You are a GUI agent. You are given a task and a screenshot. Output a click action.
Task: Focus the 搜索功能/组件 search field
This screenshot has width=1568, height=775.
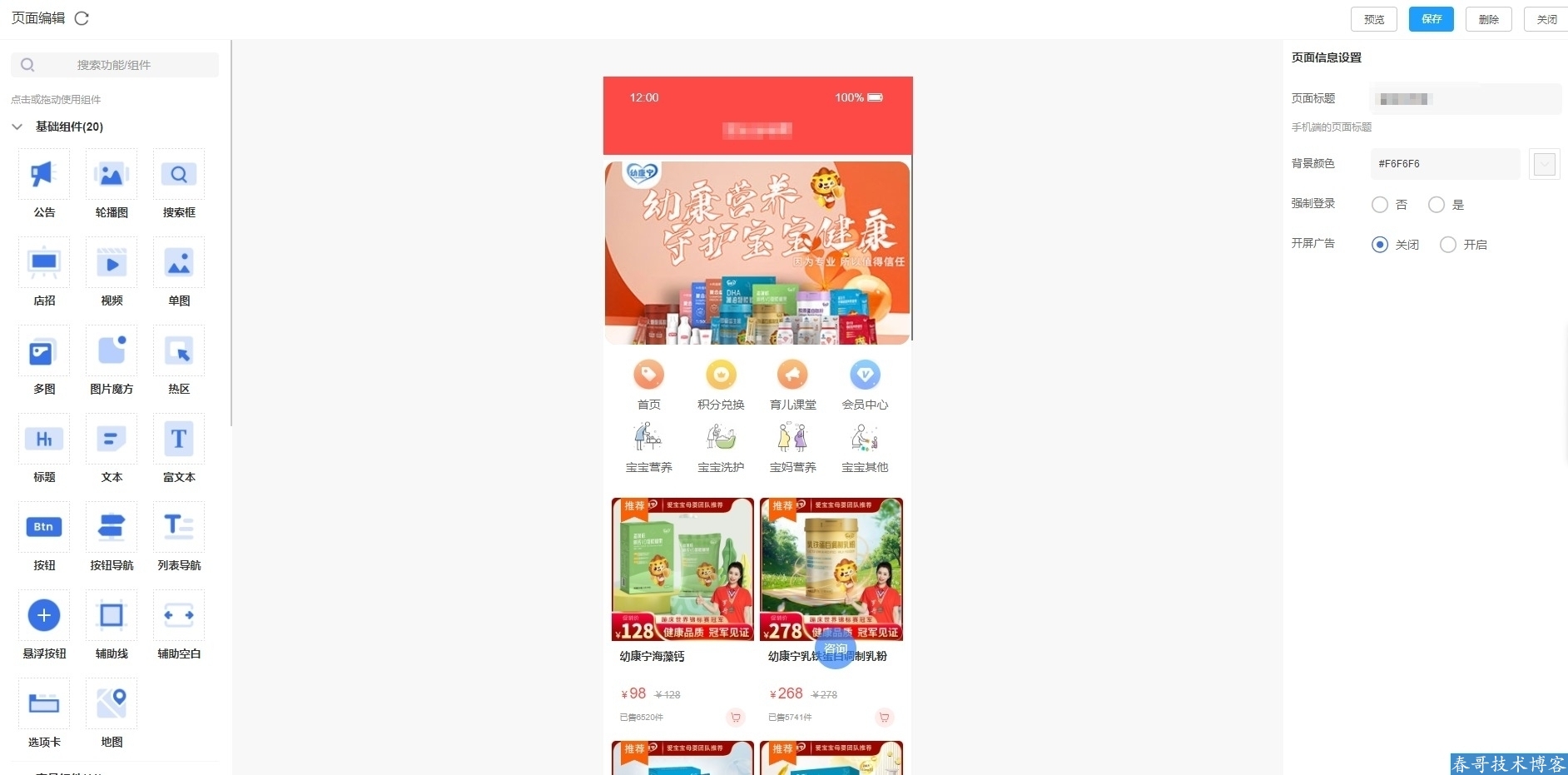(x=115, y=65)
